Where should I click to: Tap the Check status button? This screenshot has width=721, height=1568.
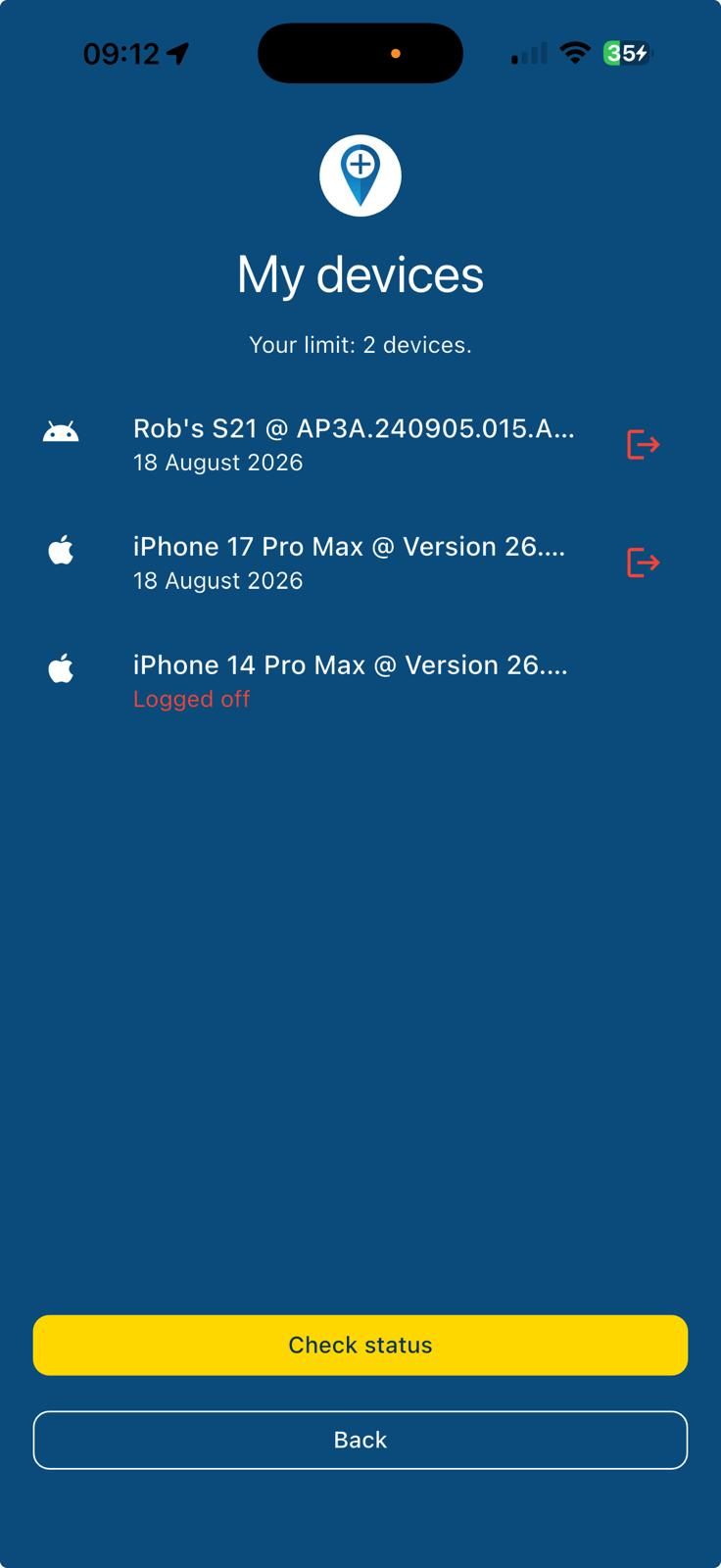point(360,1345)
